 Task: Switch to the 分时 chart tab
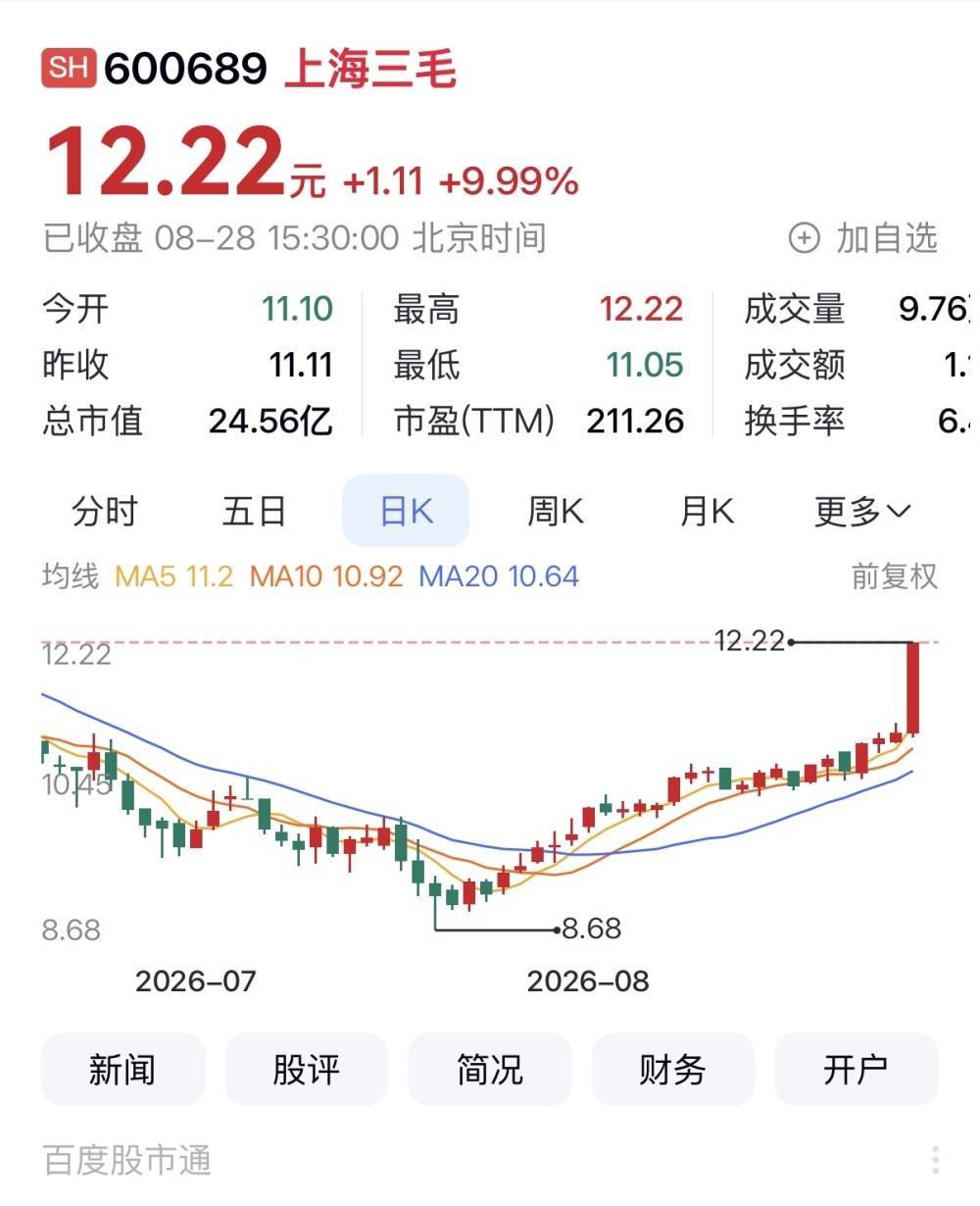[x=105, y=511]
